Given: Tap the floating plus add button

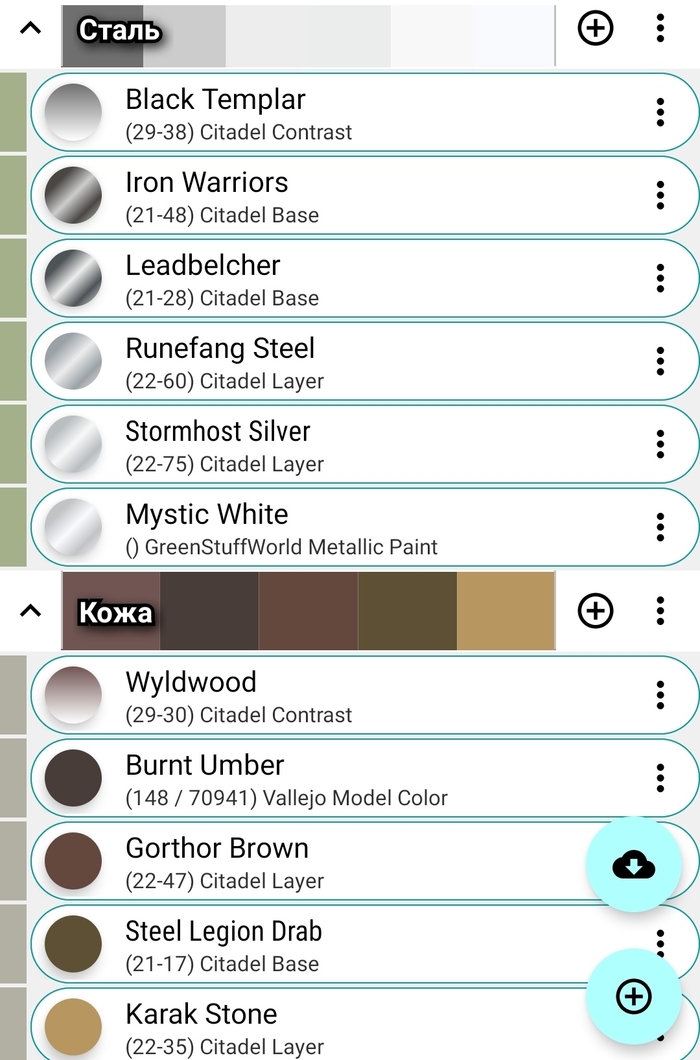Looking at the screenshot, I should click(x=634, y=996).
